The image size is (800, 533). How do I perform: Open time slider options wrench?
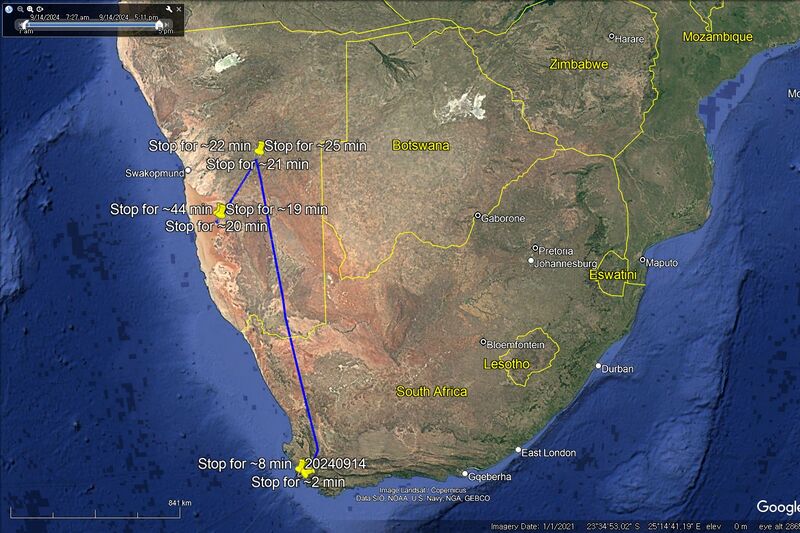pyautogui.click(x=169, y=9)
